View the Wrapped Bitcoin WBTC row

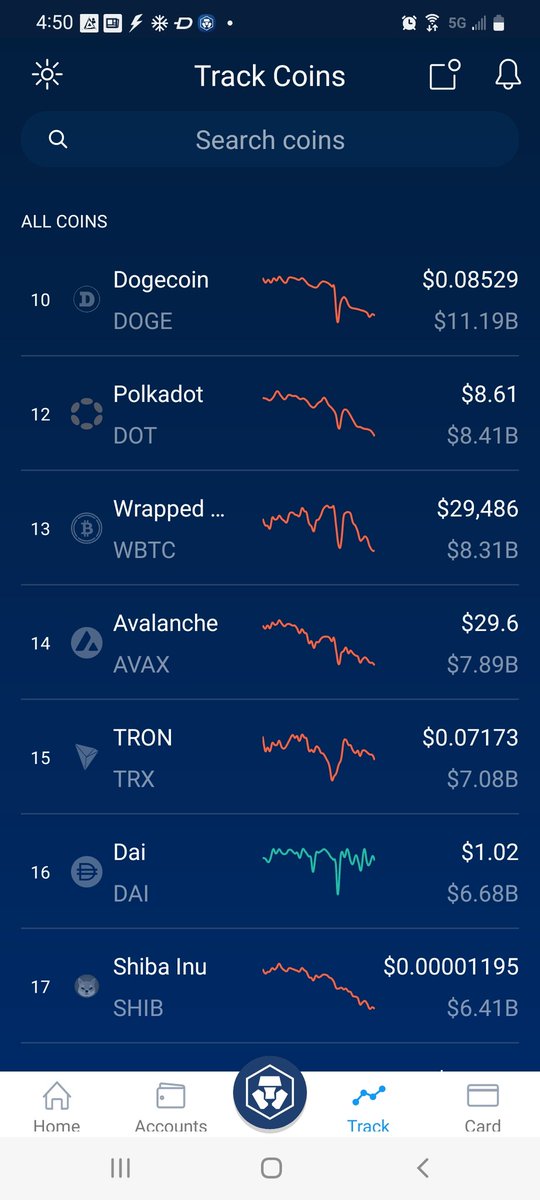[270, 528]
